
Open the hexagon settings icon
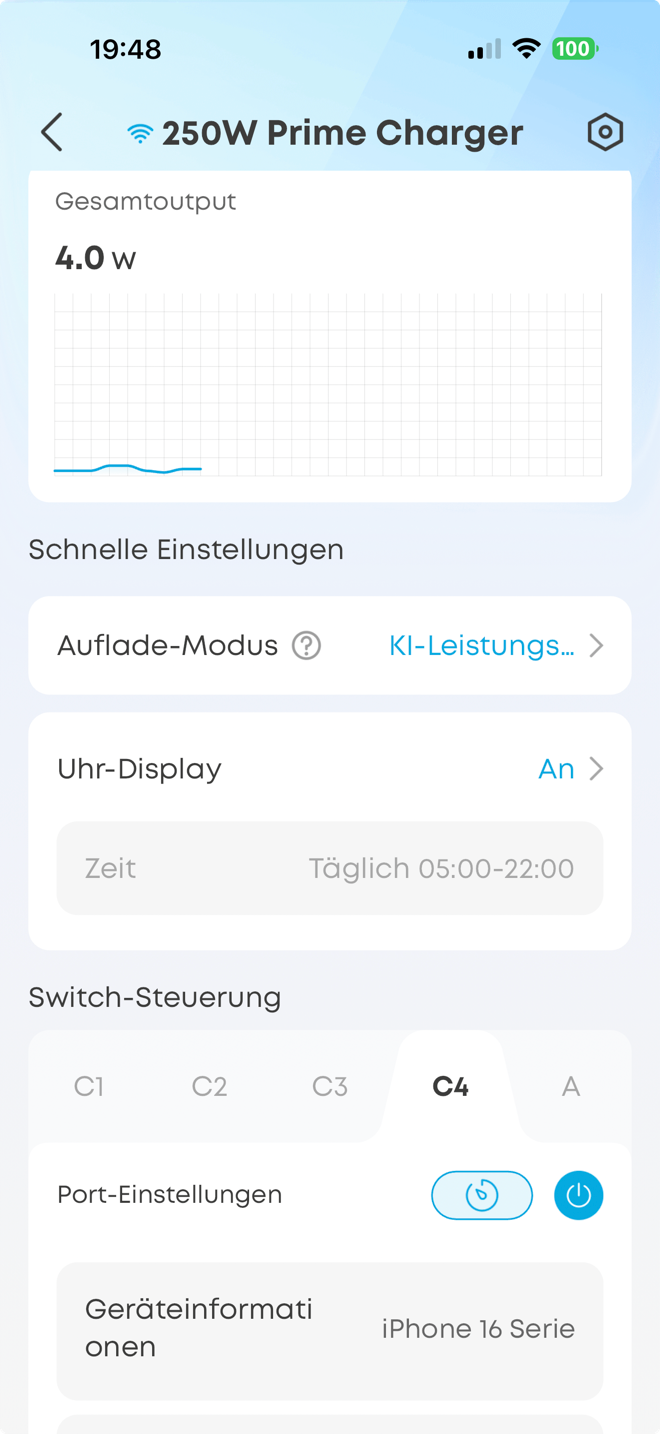click(x=605, y=132)
